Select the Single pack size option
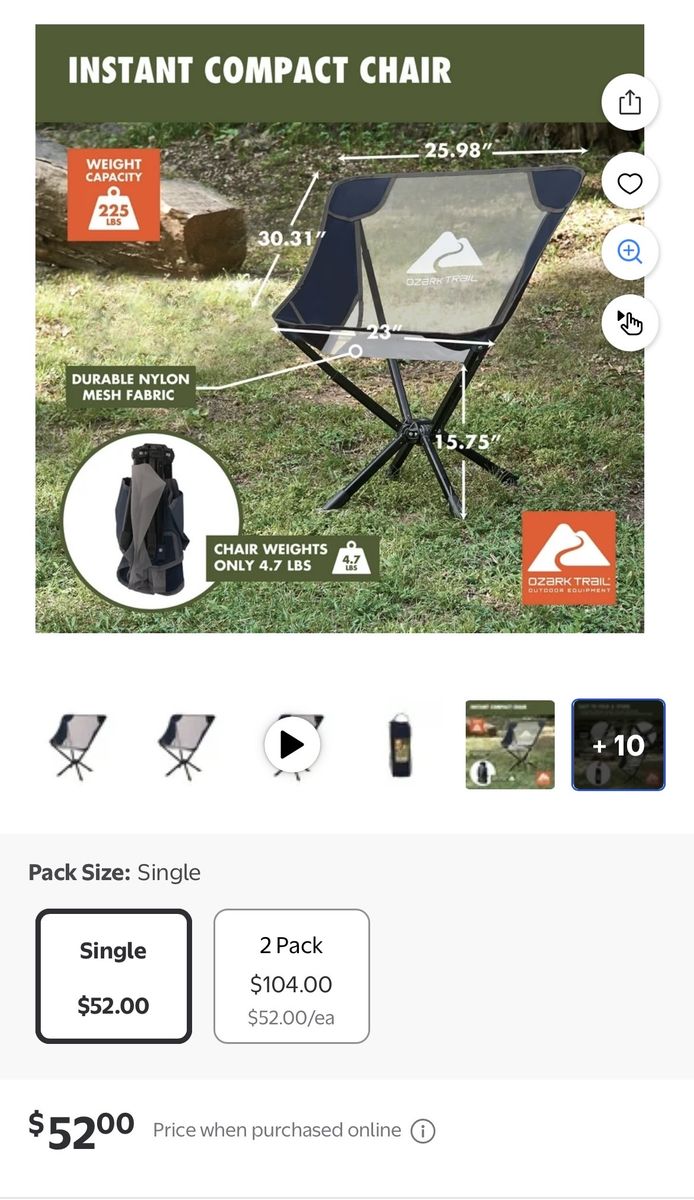This screenshot has width=694, height=1200. [113, 976]
